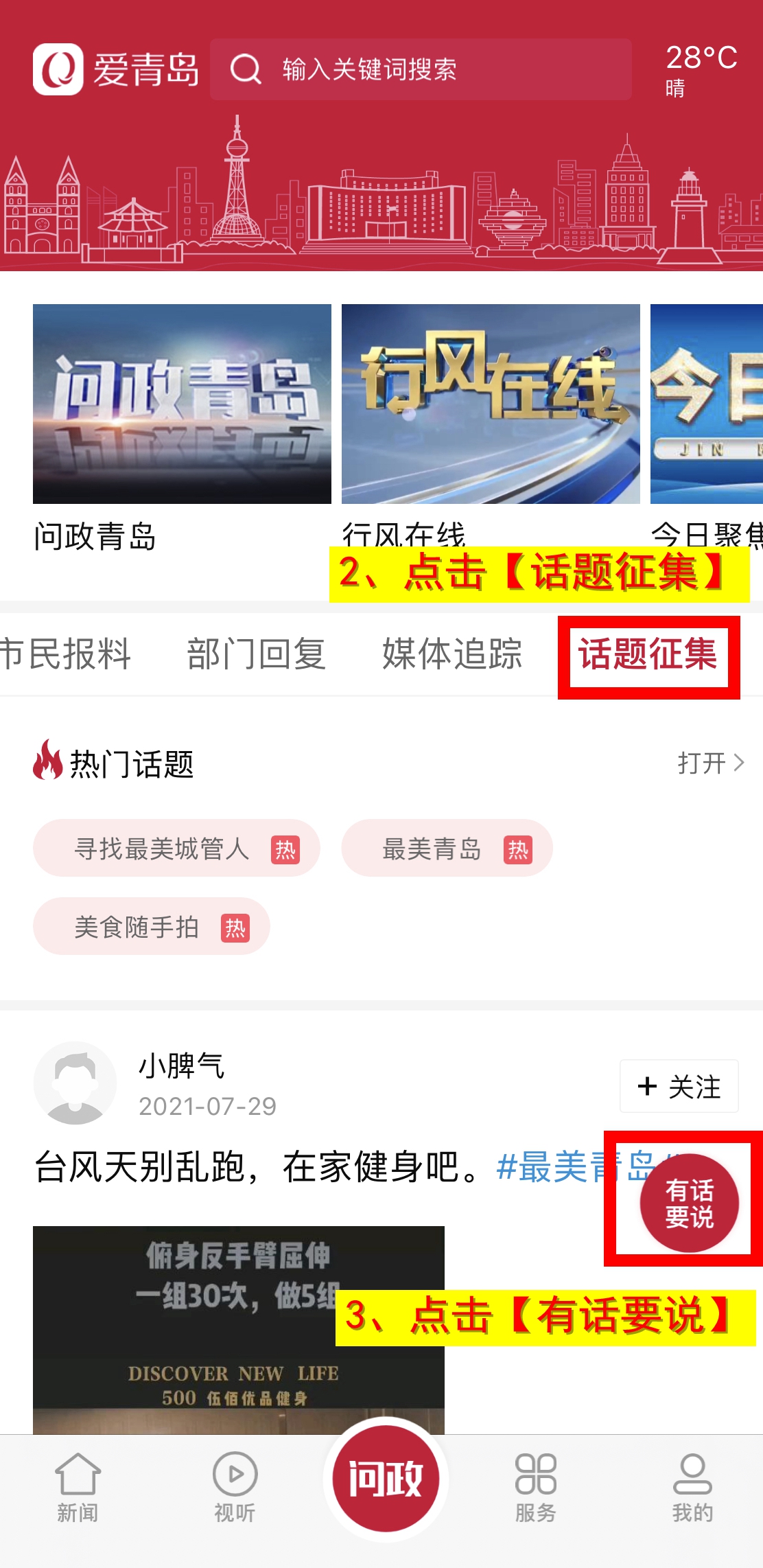Screen dimensions: 763x1568
Task: Switch to the 市民报料 tab
Action: point(65,654)
